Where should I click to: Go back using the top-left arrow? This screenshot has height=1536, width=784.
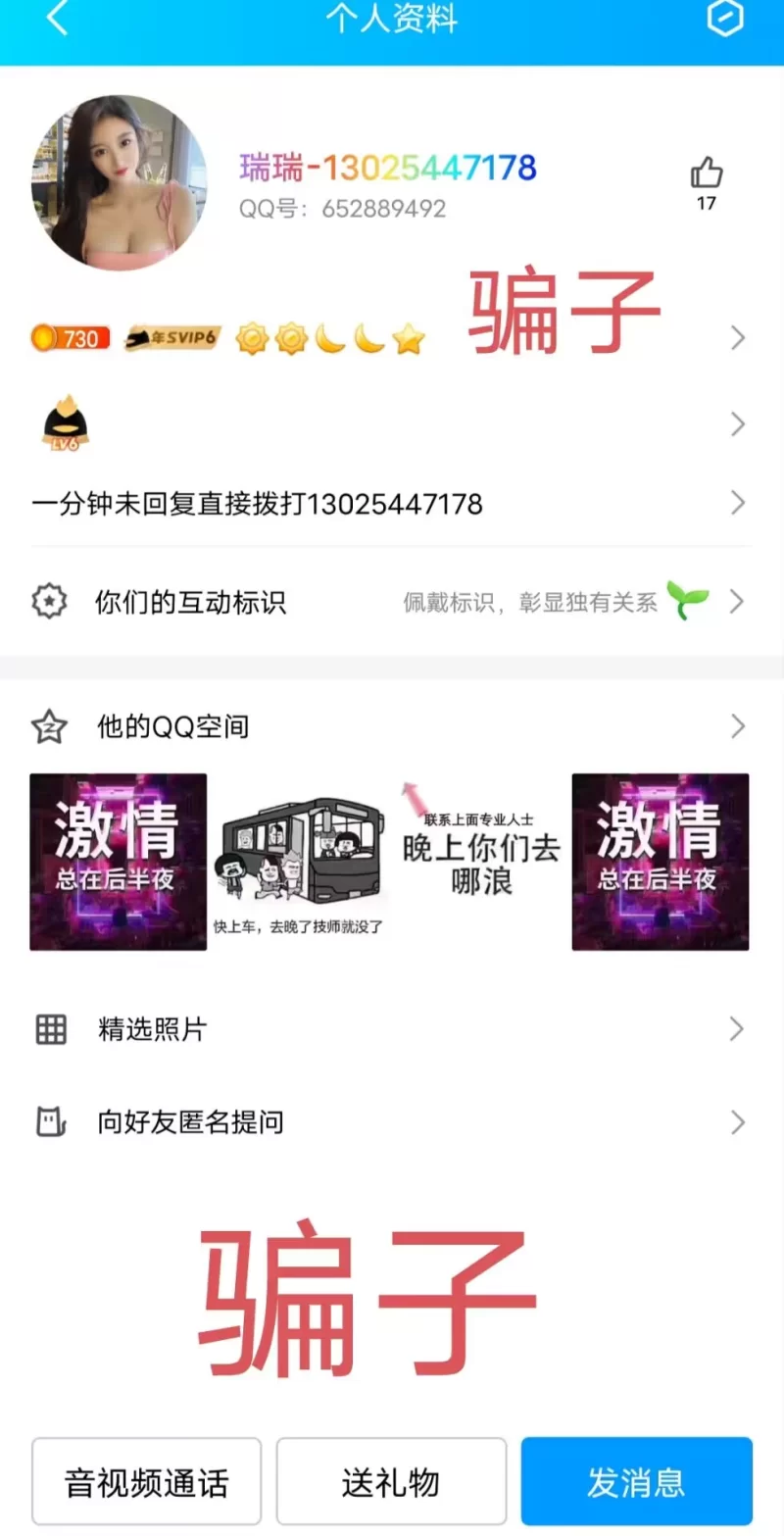(x=57, y=19)
